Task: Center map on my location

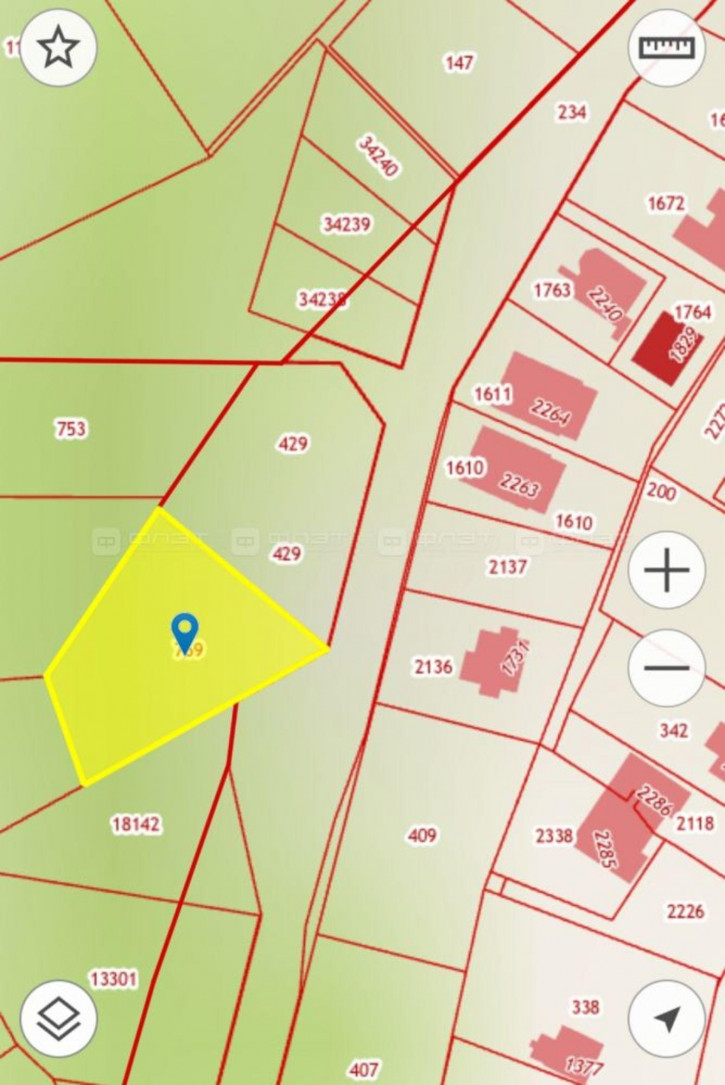Action: coord(666,1018)
